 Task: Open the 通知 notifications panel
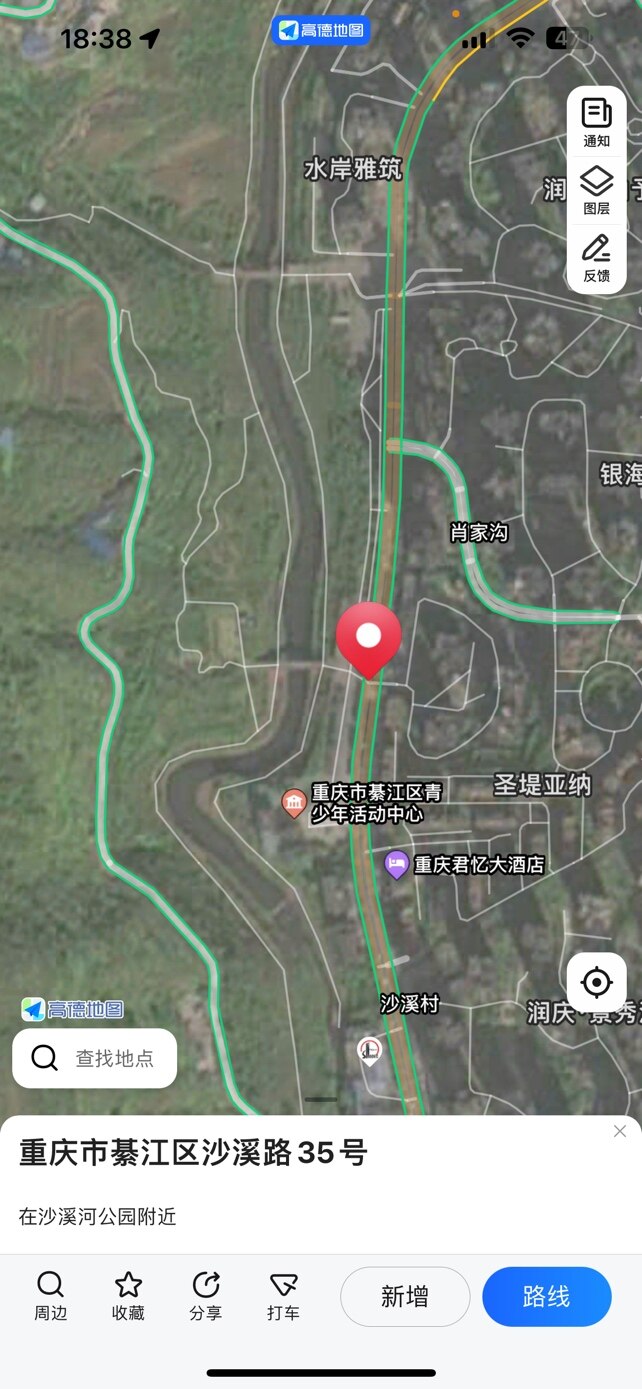click(596, 123)
